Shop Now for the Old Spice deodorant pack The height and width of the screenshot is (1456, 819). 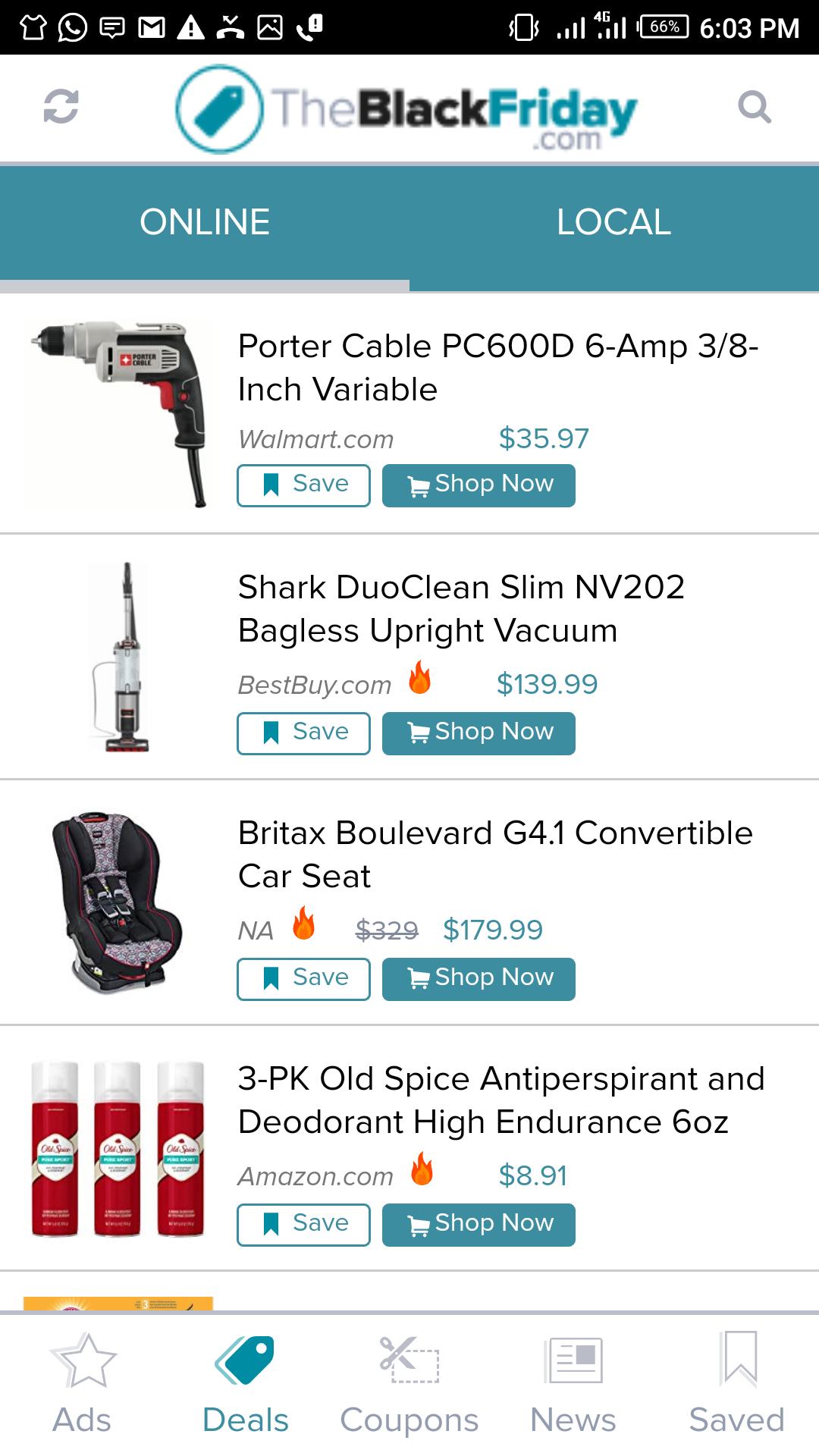479,1223
